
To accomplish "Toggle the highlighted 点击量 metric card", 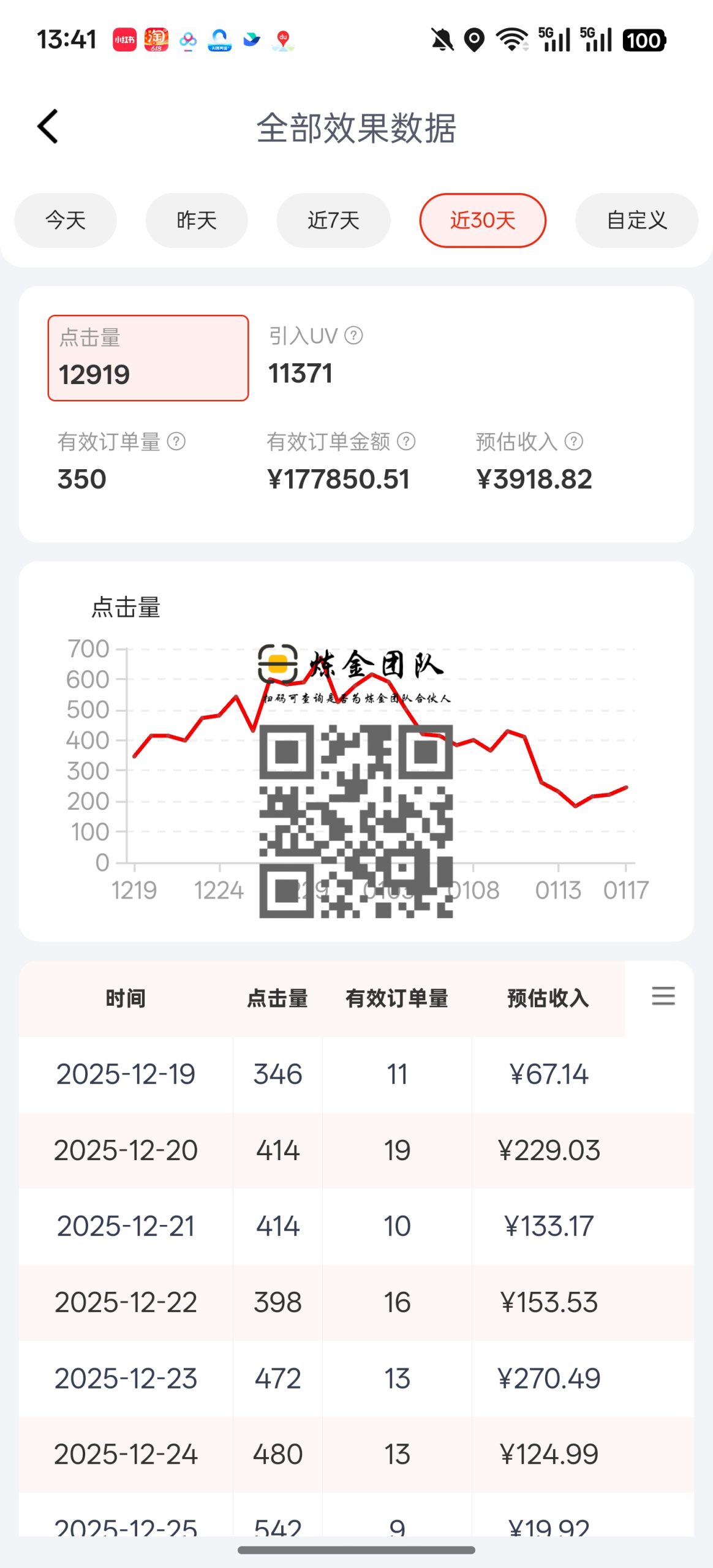I will point(147,358).
